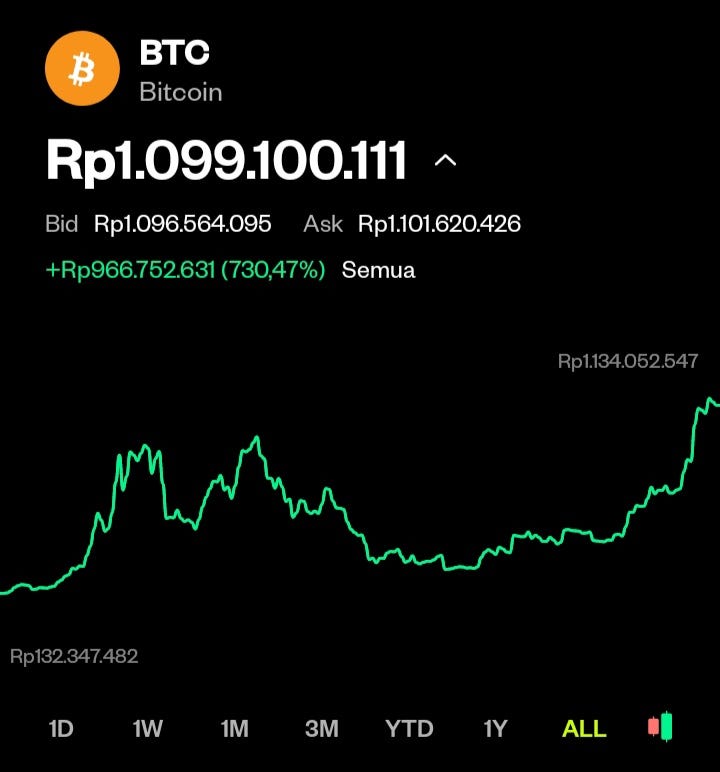Expand the price details chevron
The height and width of the screenshot is (772, 720).
tap(445, 161)
